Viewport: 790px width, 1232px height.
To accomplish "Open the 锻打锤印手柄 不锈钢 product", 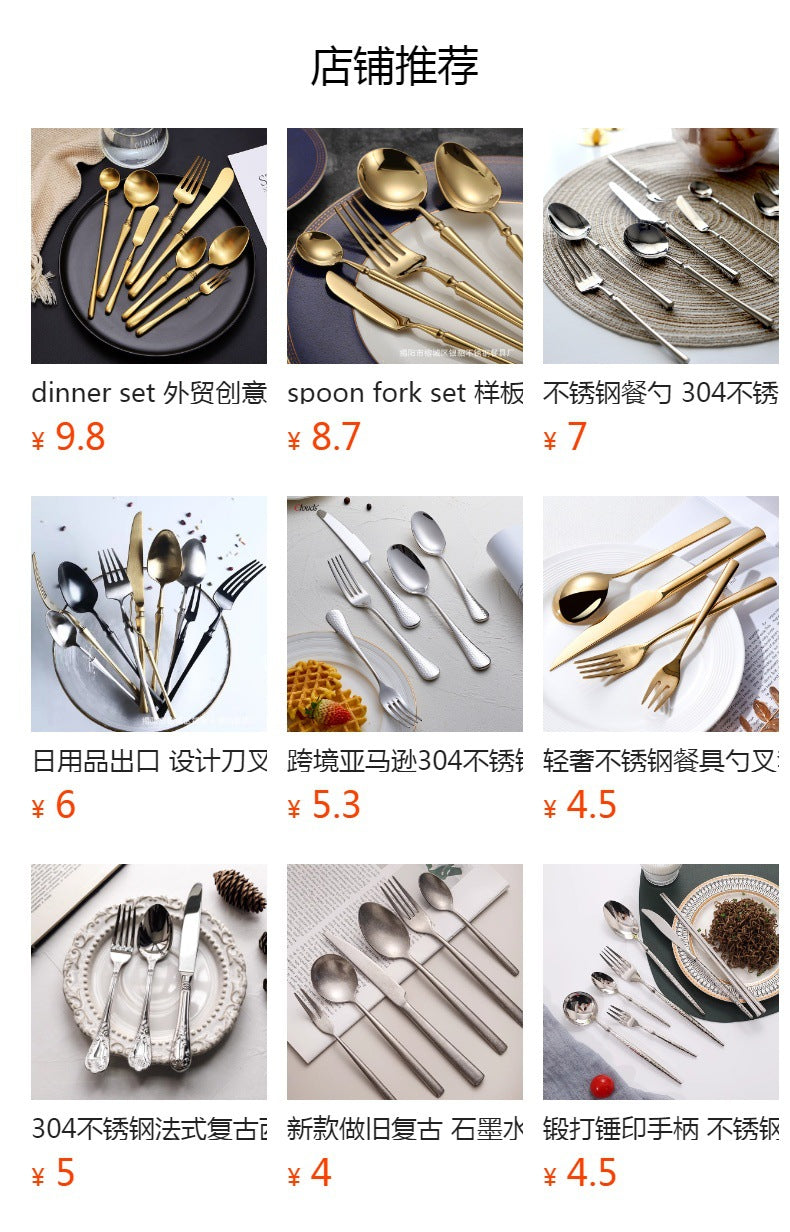I will click(661, 982).
